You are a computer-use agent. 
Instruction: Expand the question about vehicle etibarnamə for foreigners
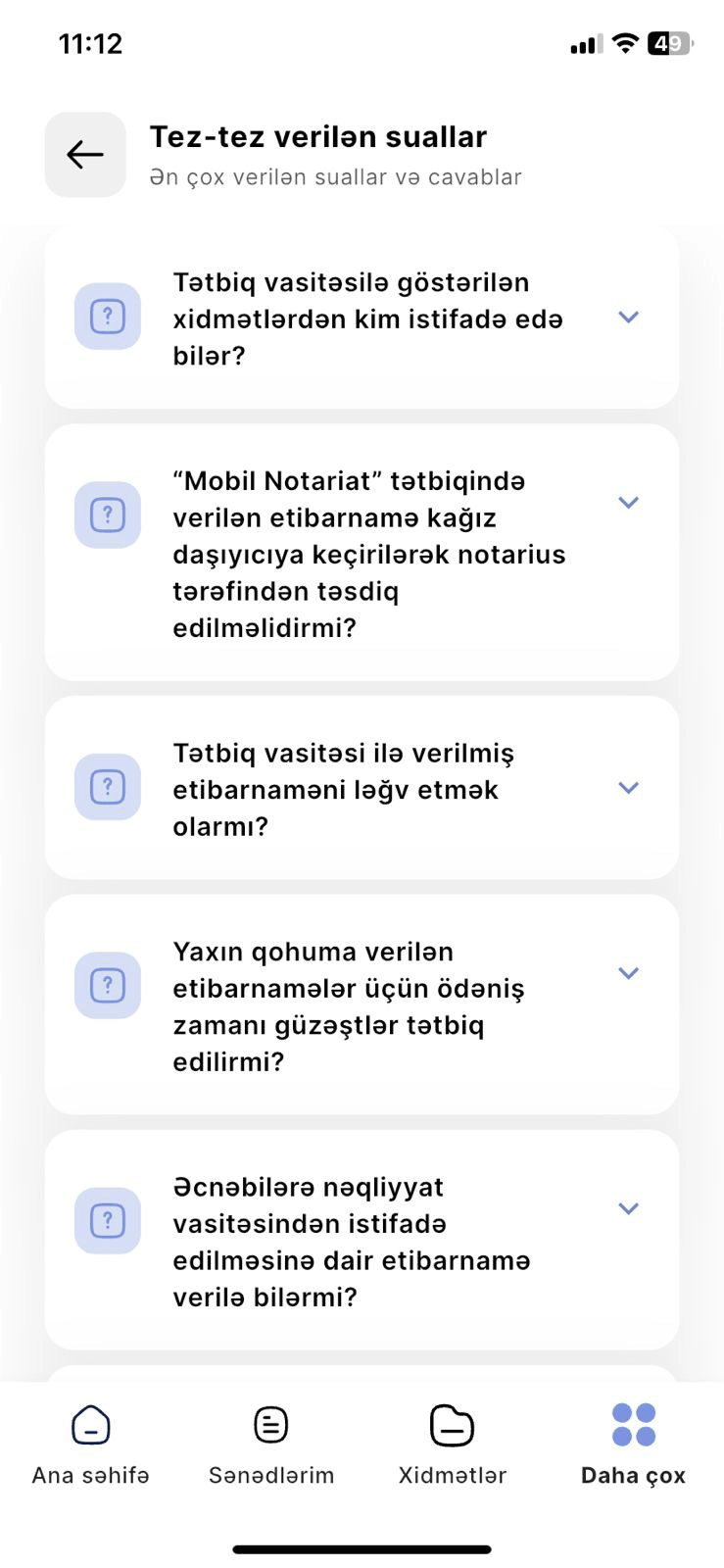628,1208
